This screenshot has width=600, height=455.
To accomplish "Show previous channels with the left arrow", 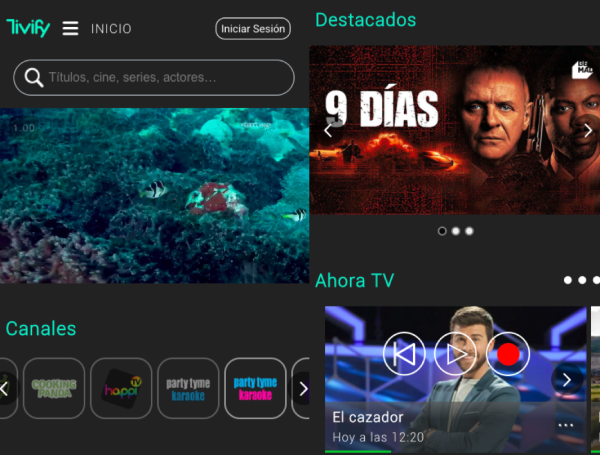I will pos(5,388).
